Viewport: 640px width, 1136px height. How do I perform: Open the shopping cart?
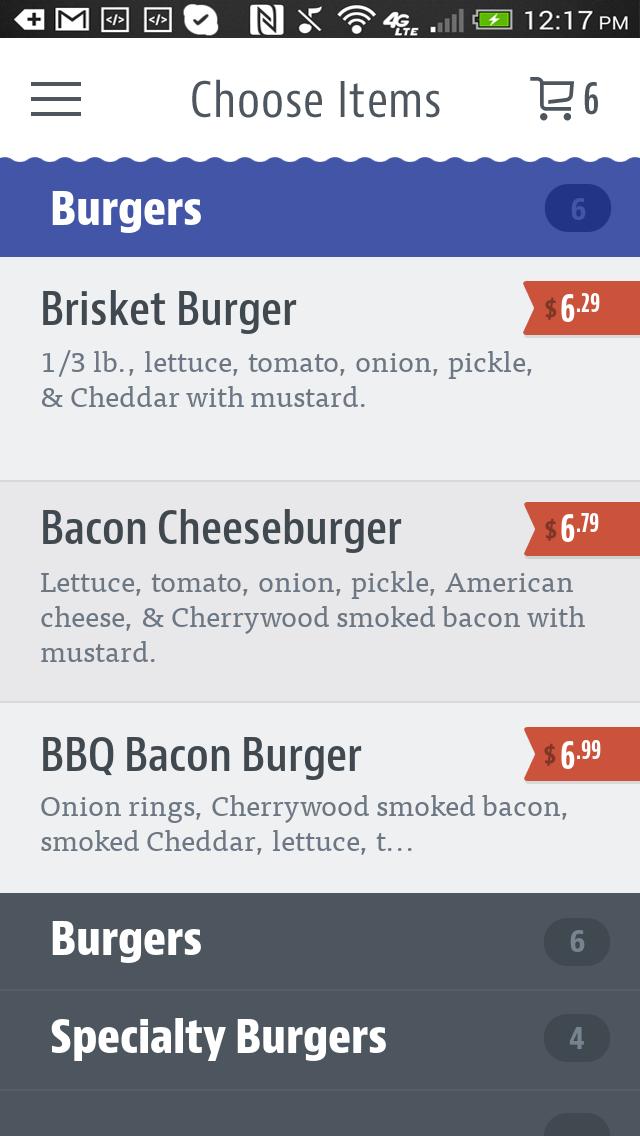point(563,99)
